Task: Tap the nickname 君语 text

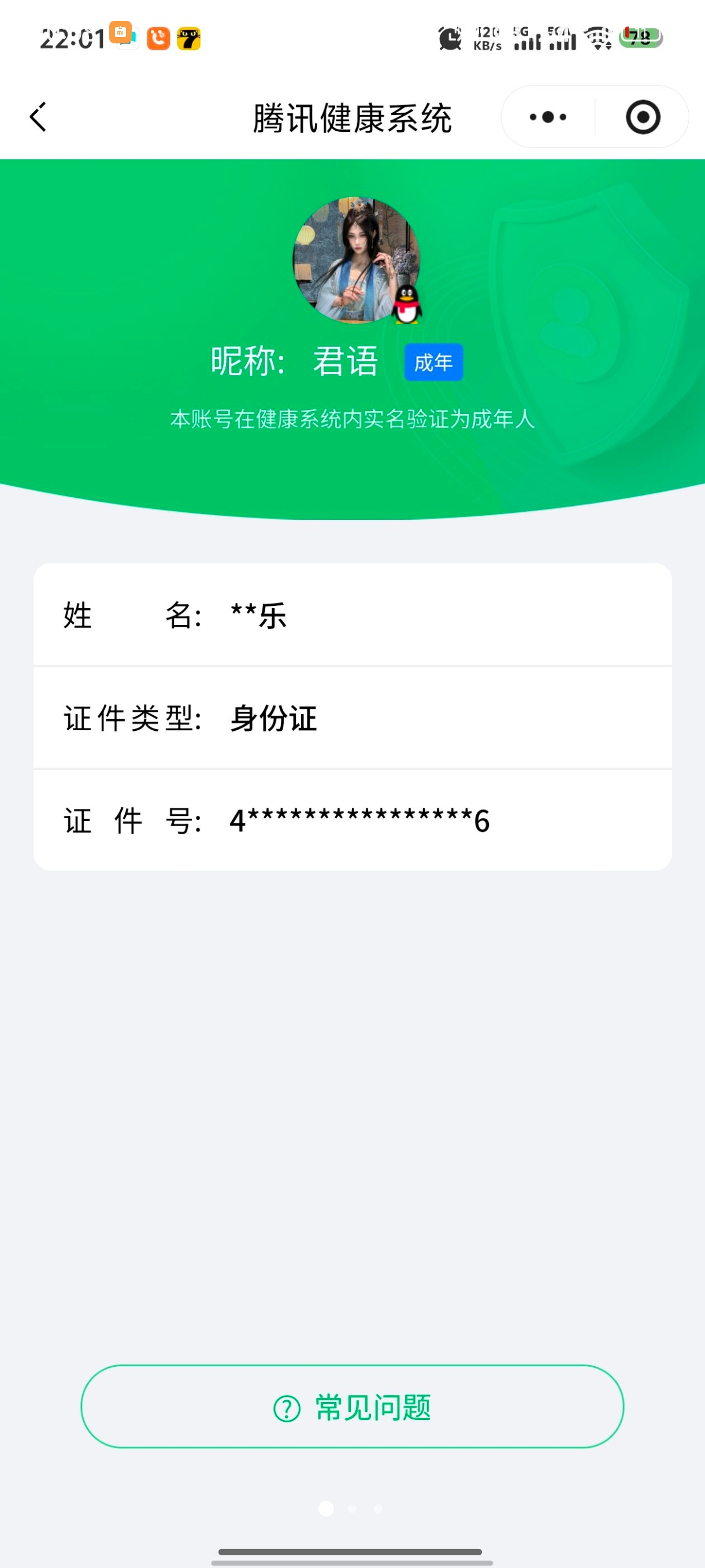Action: 344,360
